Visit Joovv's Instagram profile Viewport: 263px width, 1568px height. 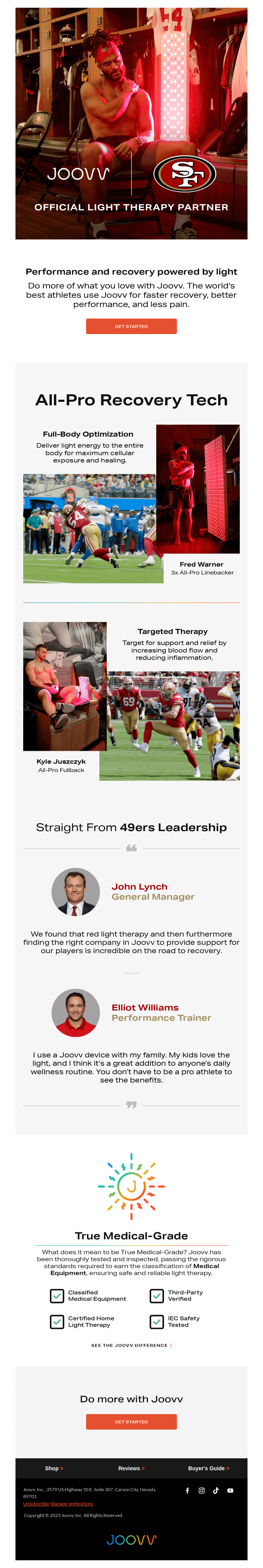coord(202,1491)
